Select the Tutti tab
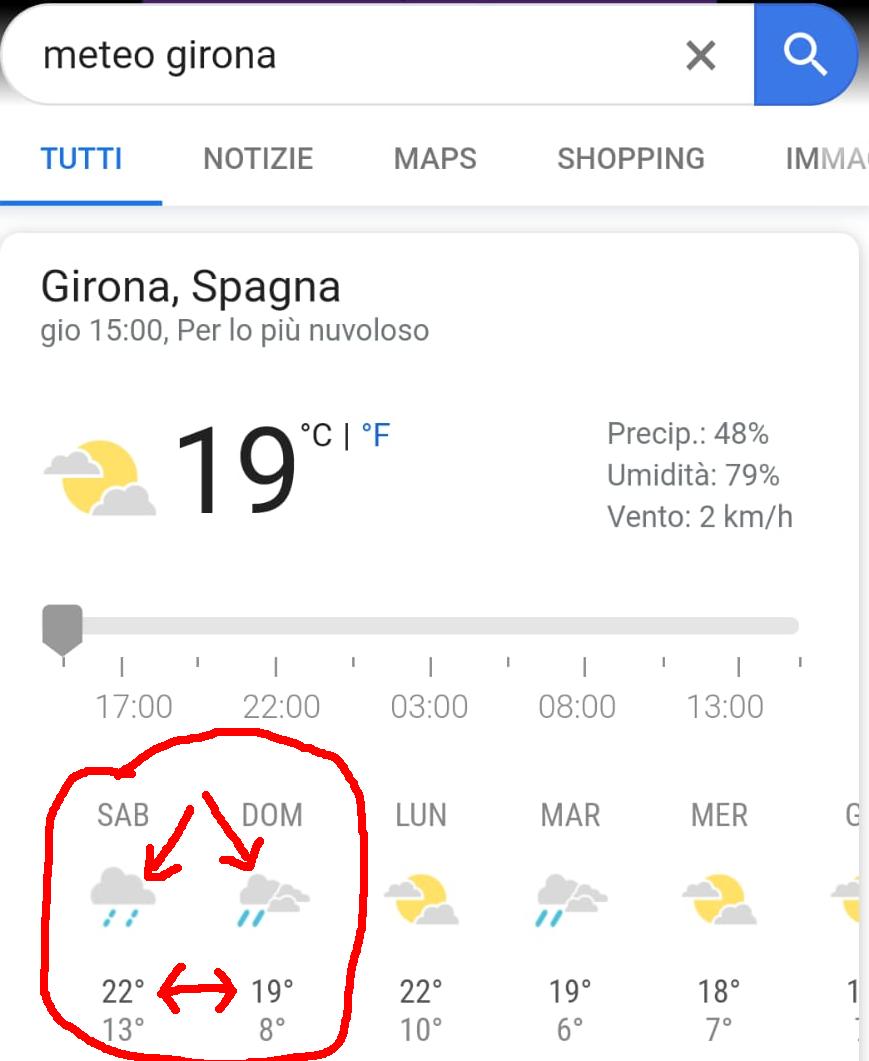This screenshot has height=1061, width=869. 81,159
